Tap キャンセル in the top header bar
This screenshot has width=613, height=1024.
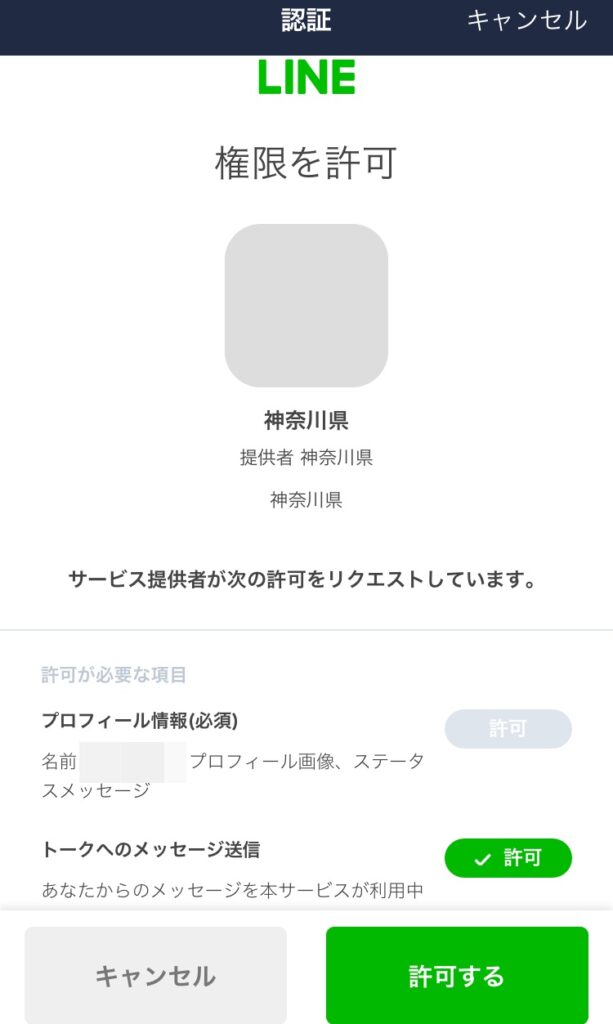(x=526, y=20)
